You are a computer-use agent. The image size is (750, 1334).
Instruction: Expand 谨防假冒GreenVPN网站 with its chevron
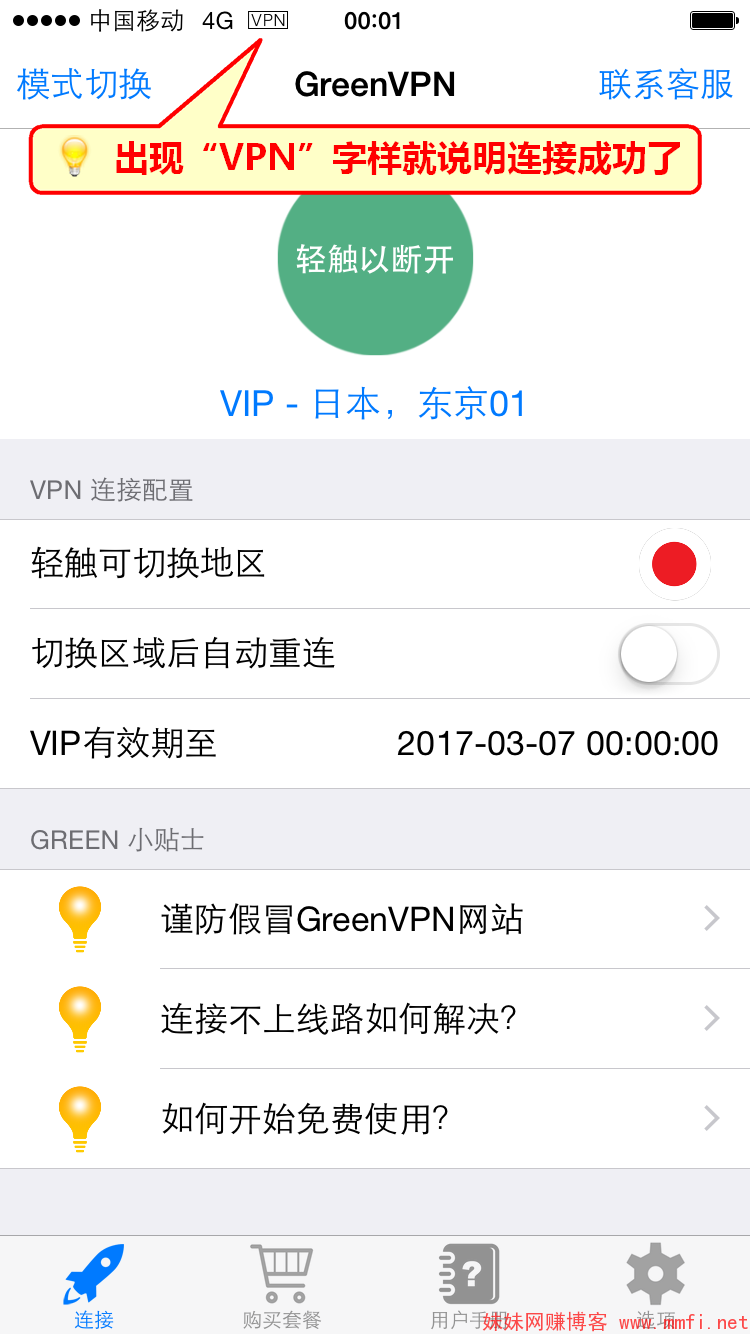coord(711,918)
